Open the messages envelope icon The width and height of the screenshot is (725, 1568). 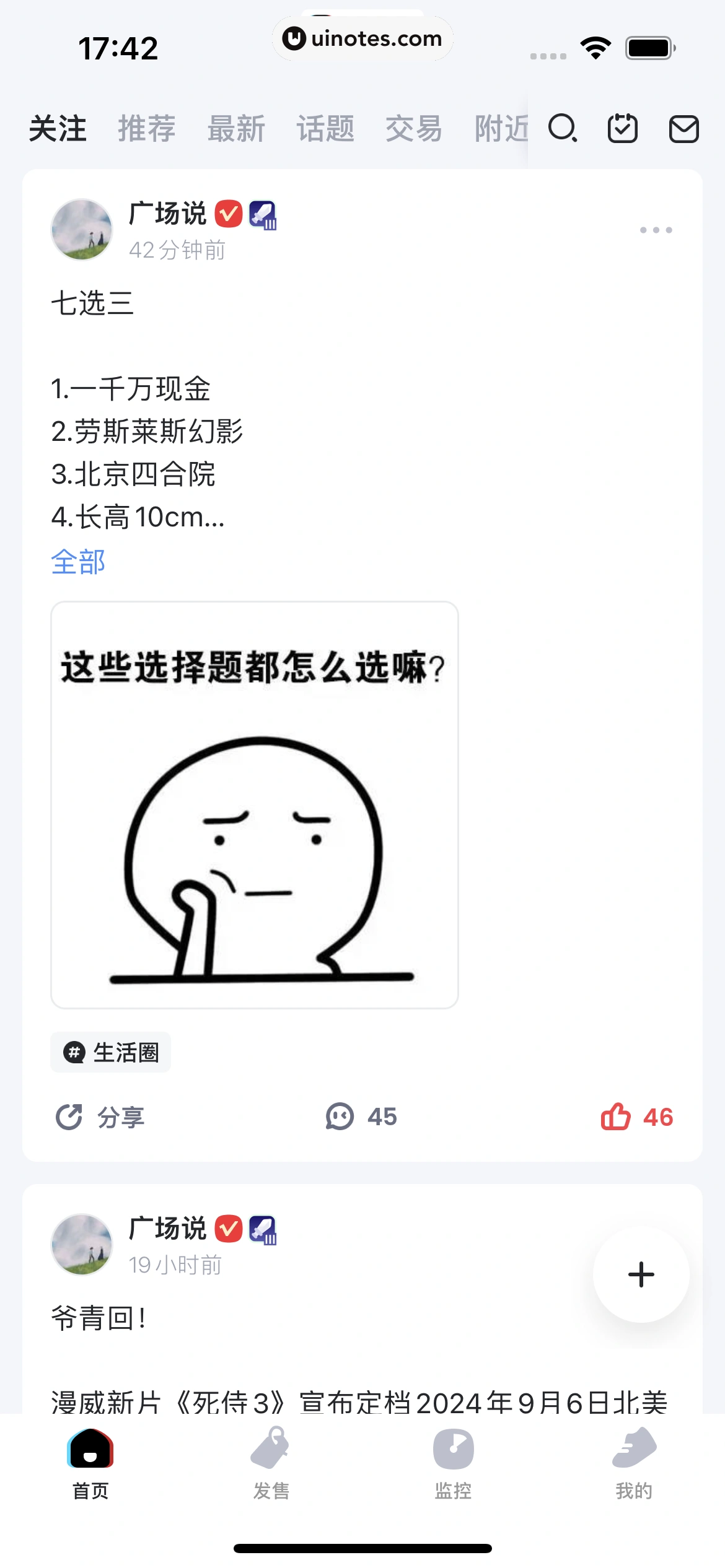683,129
